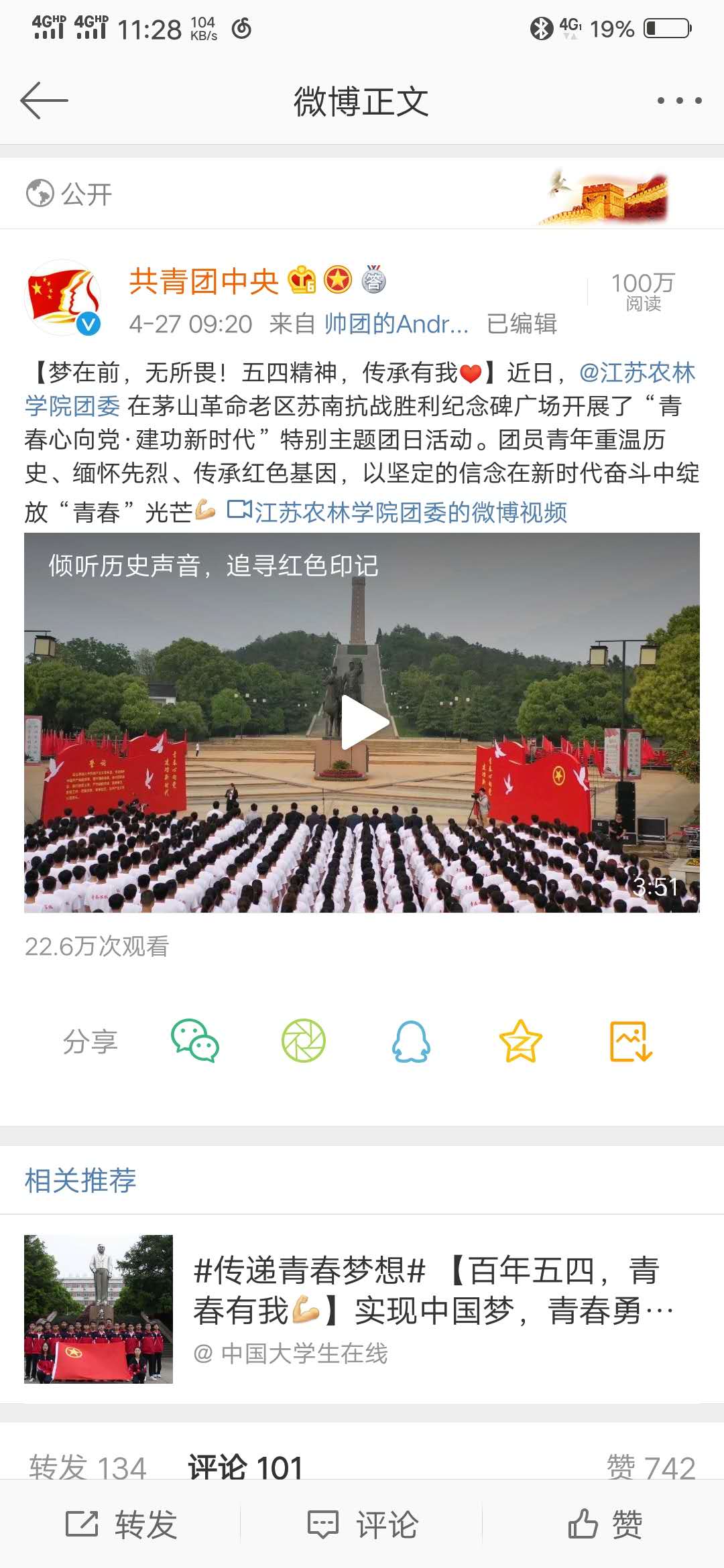Share the post to QQ

411,1041
